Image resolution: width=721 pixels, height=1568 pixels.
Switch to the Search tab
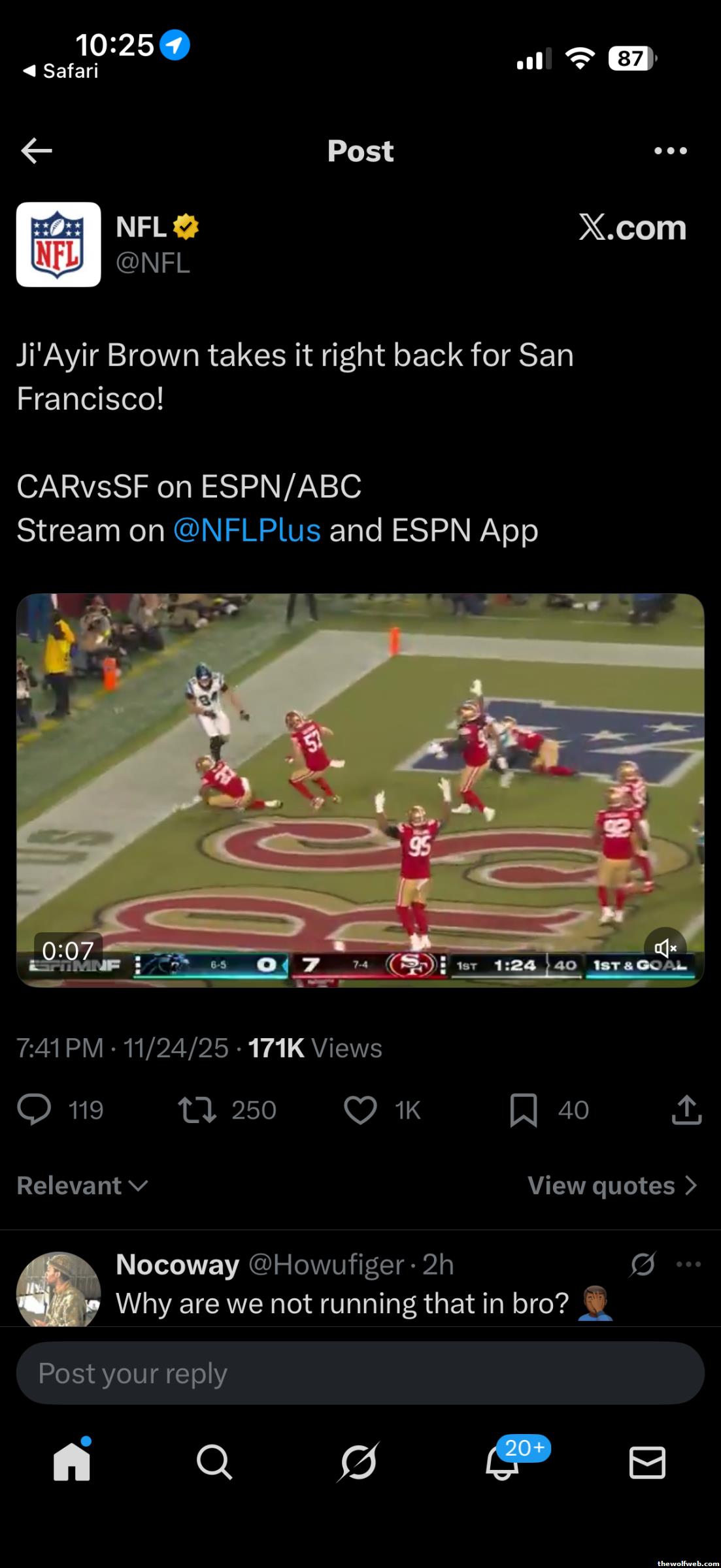(214, 1462)
